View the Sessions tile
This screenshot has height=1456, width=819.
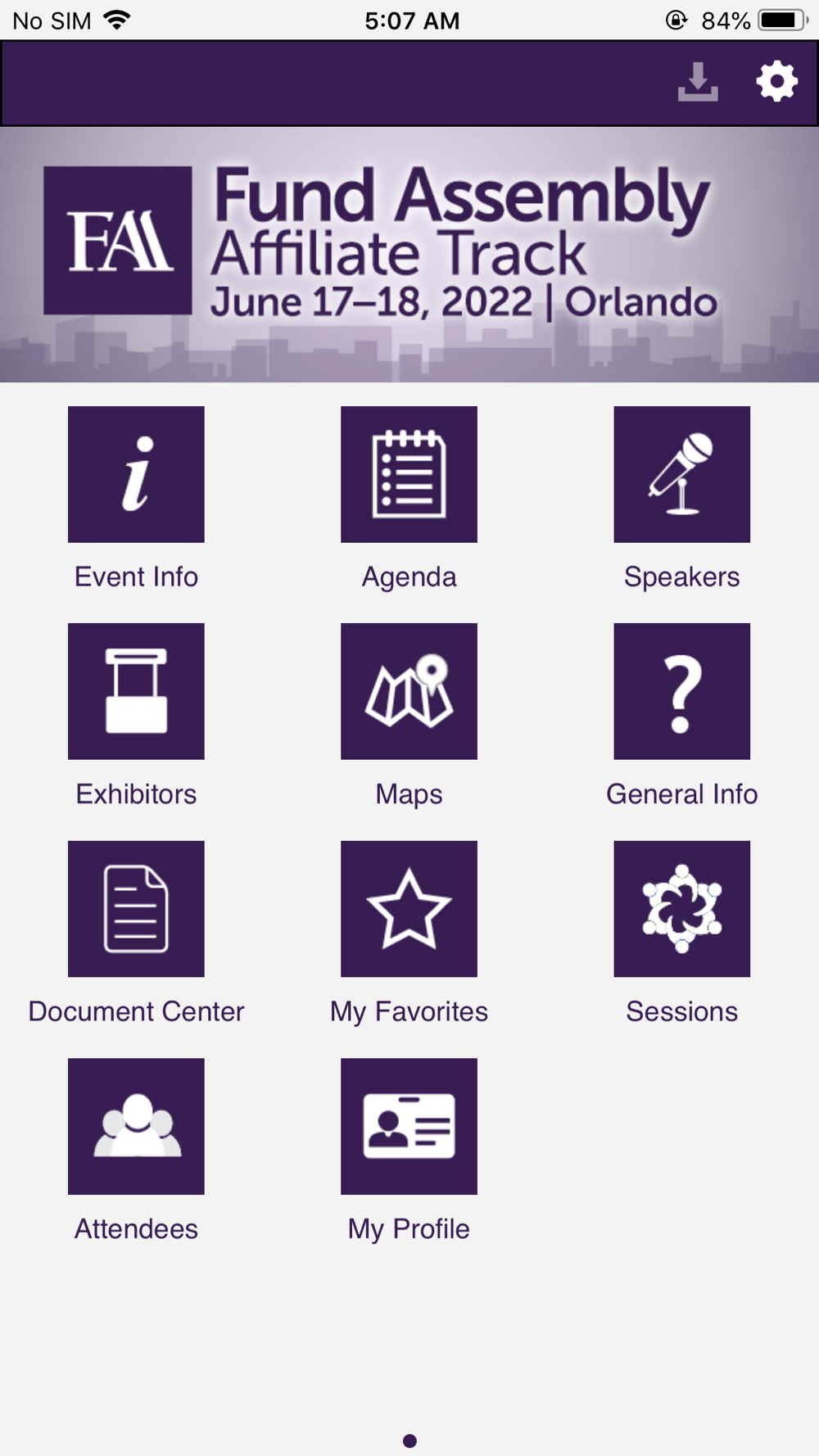click(x=681, y=909)
